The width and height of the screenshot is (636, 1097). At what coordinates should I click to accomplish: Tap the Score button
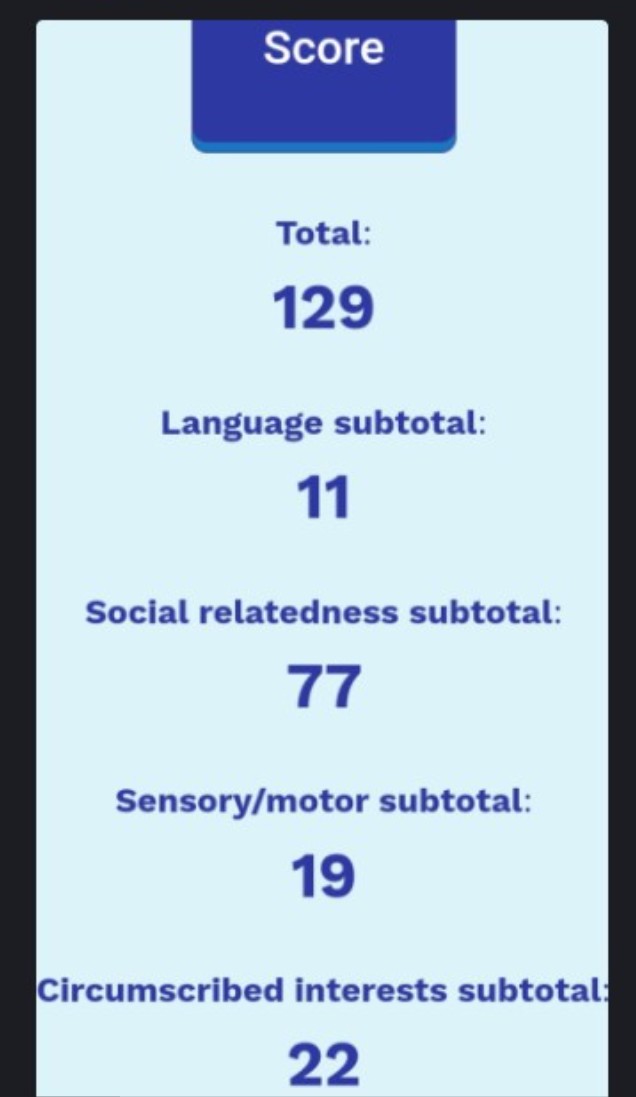[323, 80]
